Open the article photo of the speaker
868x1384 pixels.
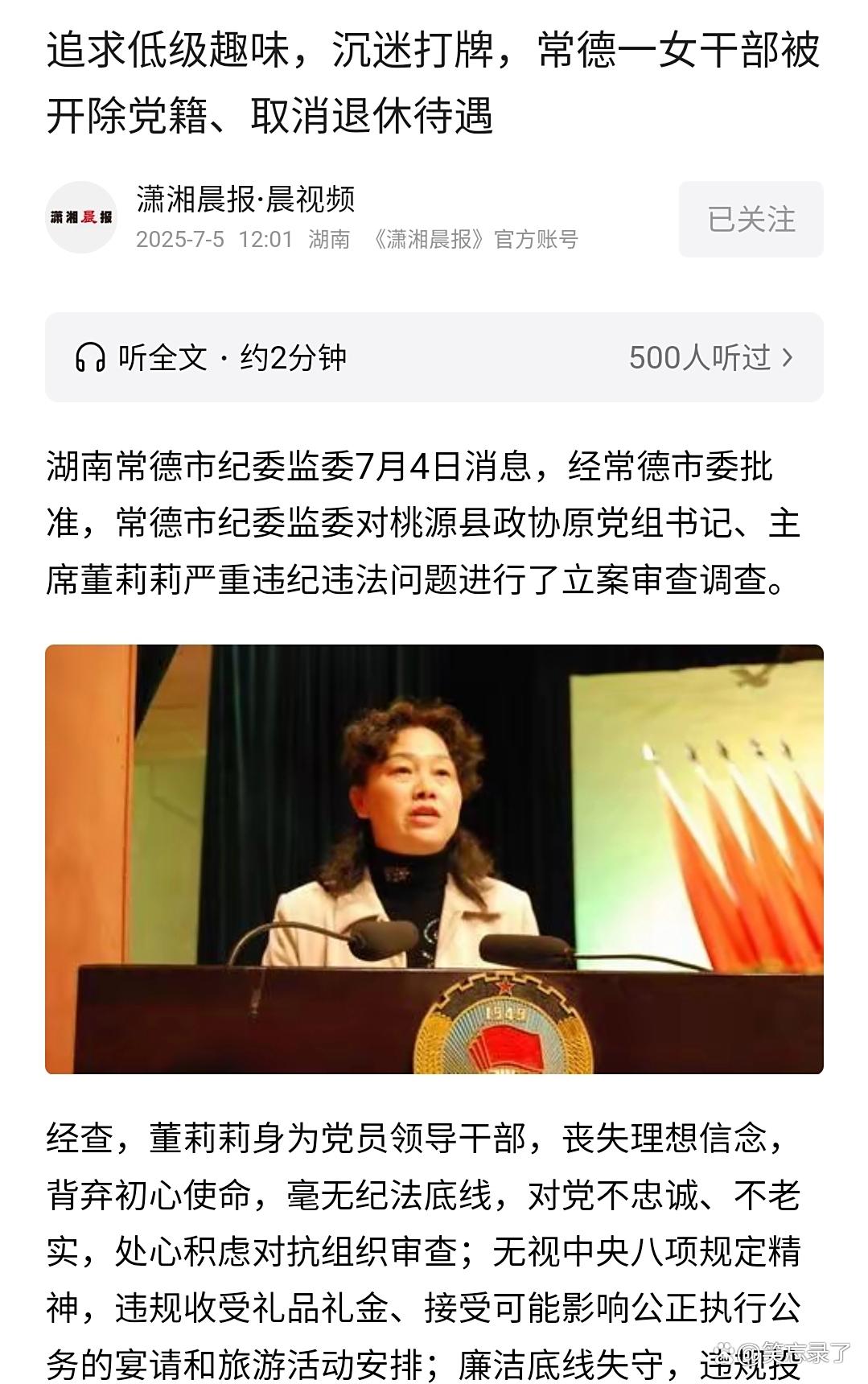click(434, 859)
